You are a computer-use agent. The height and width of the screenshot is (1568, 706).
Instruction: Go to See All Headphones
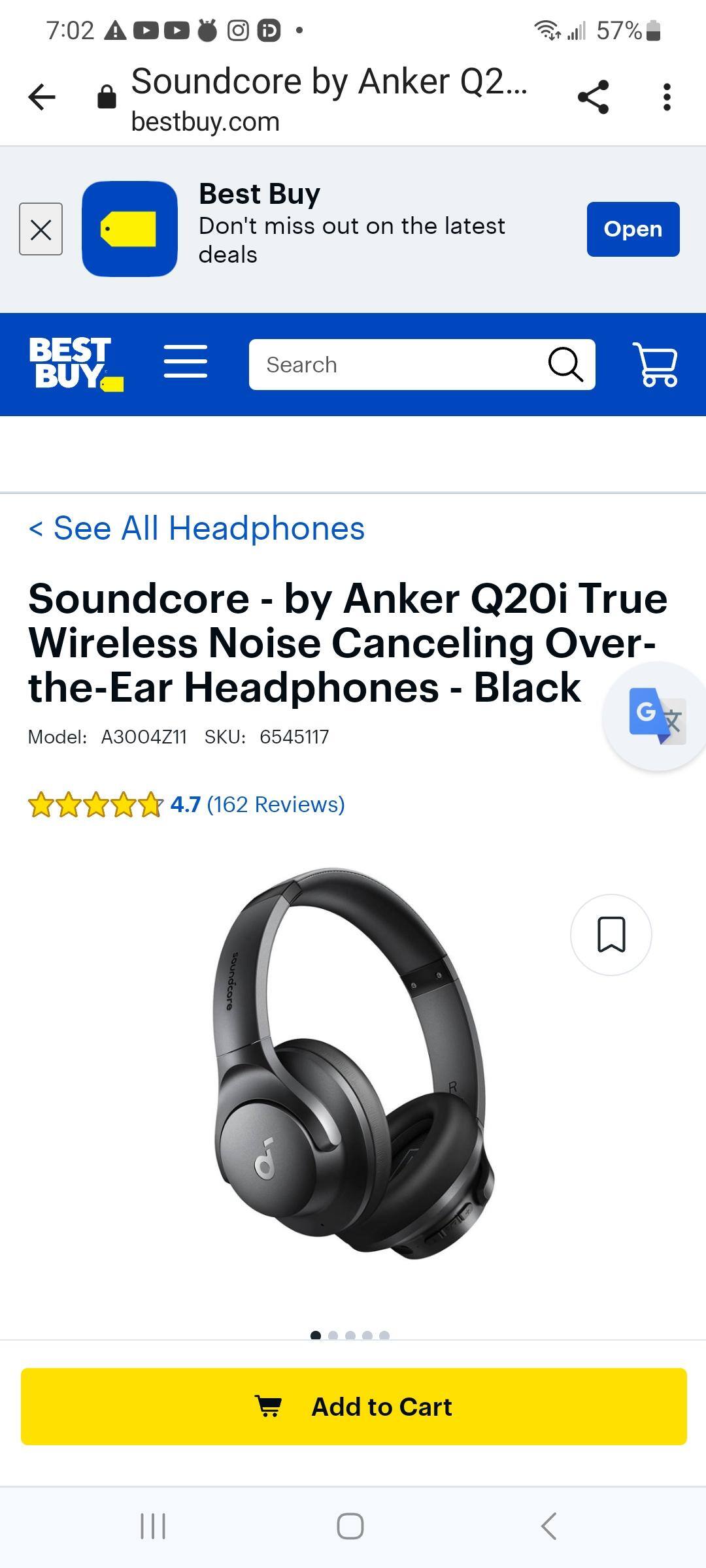[x=197, y=528]
